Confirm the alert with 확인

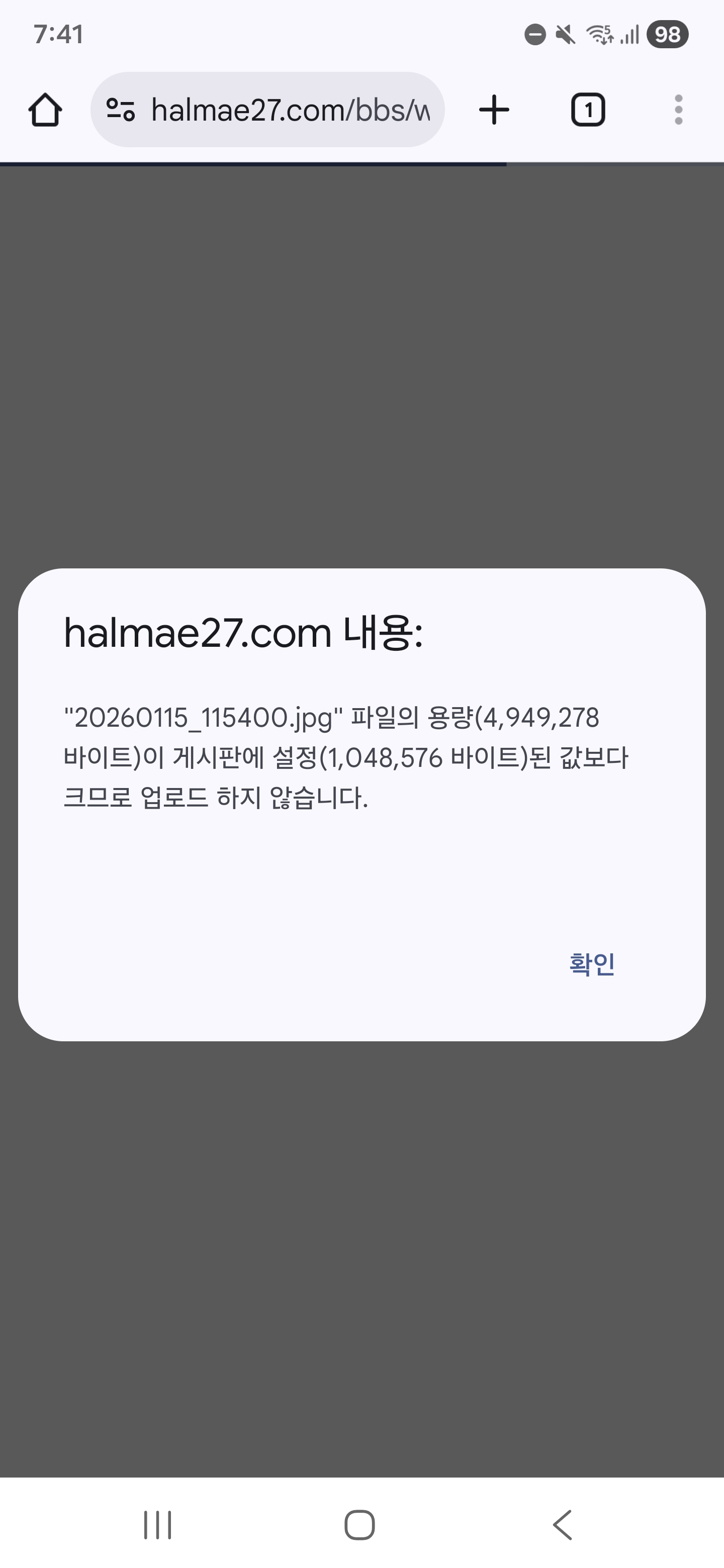tap(591, 964)
